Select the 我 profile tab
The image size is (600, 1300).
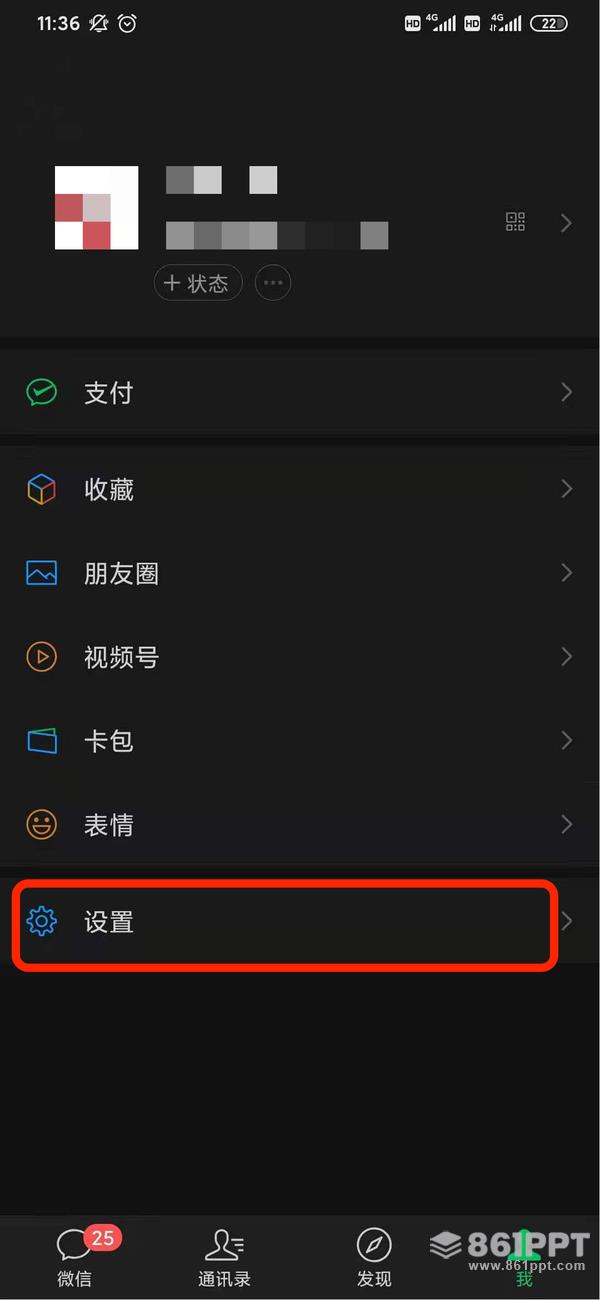[524, 1258]
